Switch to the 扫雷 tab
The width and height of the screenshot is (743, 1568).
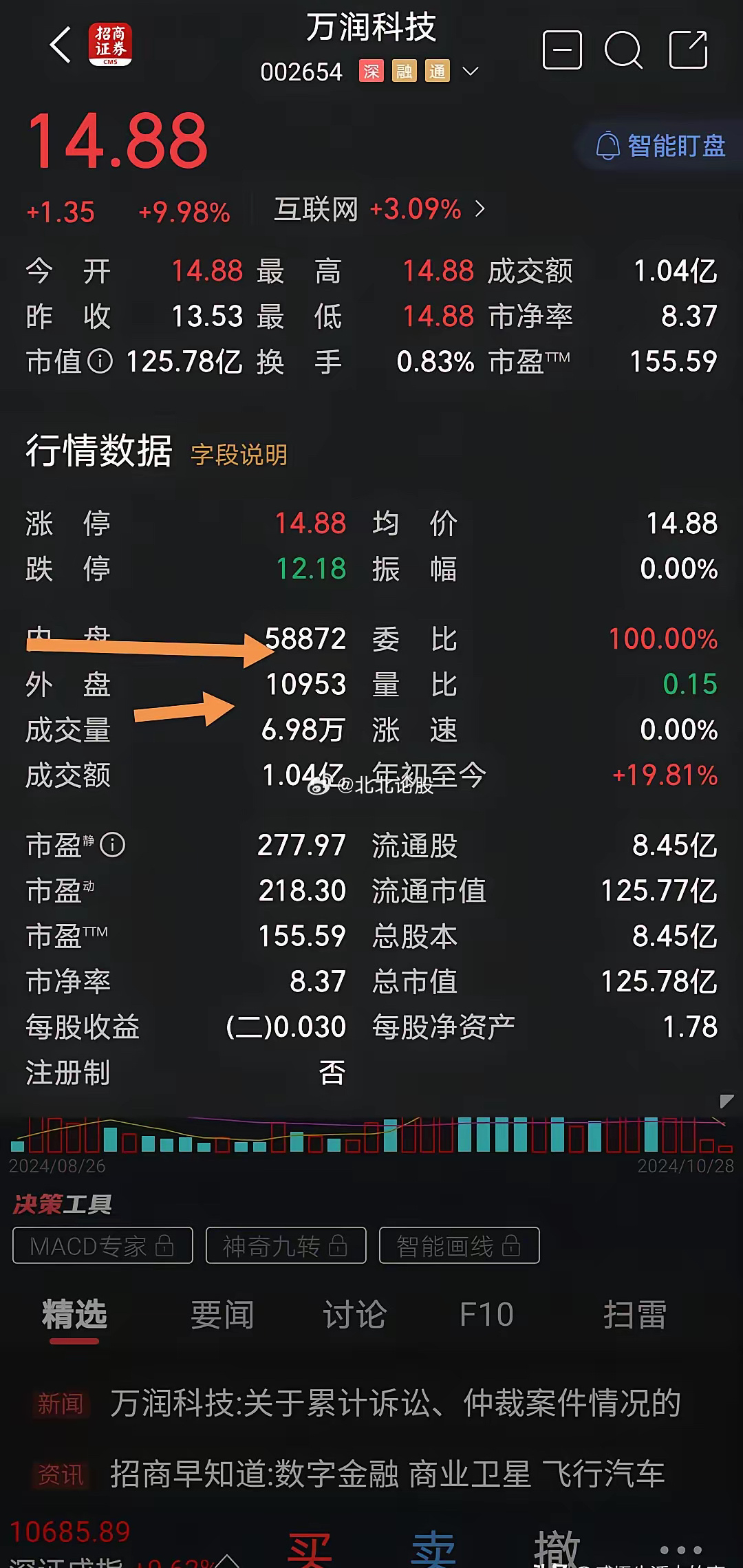[635, 1315]
